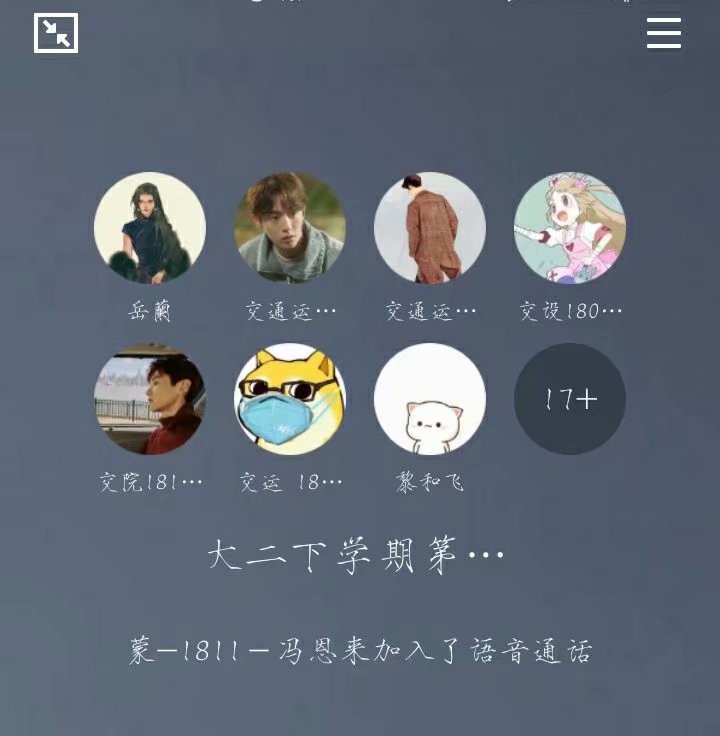
Task: Tap the 17+ circle to show more participants
Action: coord(570,398)
